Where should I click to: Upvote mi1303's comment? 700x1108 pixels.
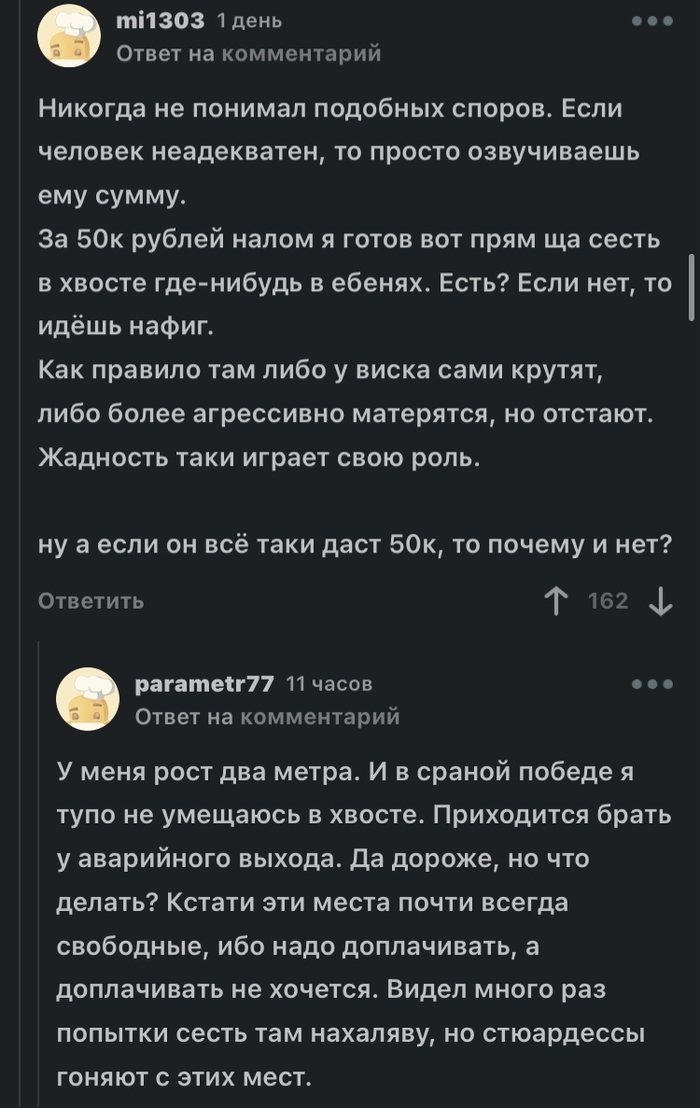pos(555,601)
